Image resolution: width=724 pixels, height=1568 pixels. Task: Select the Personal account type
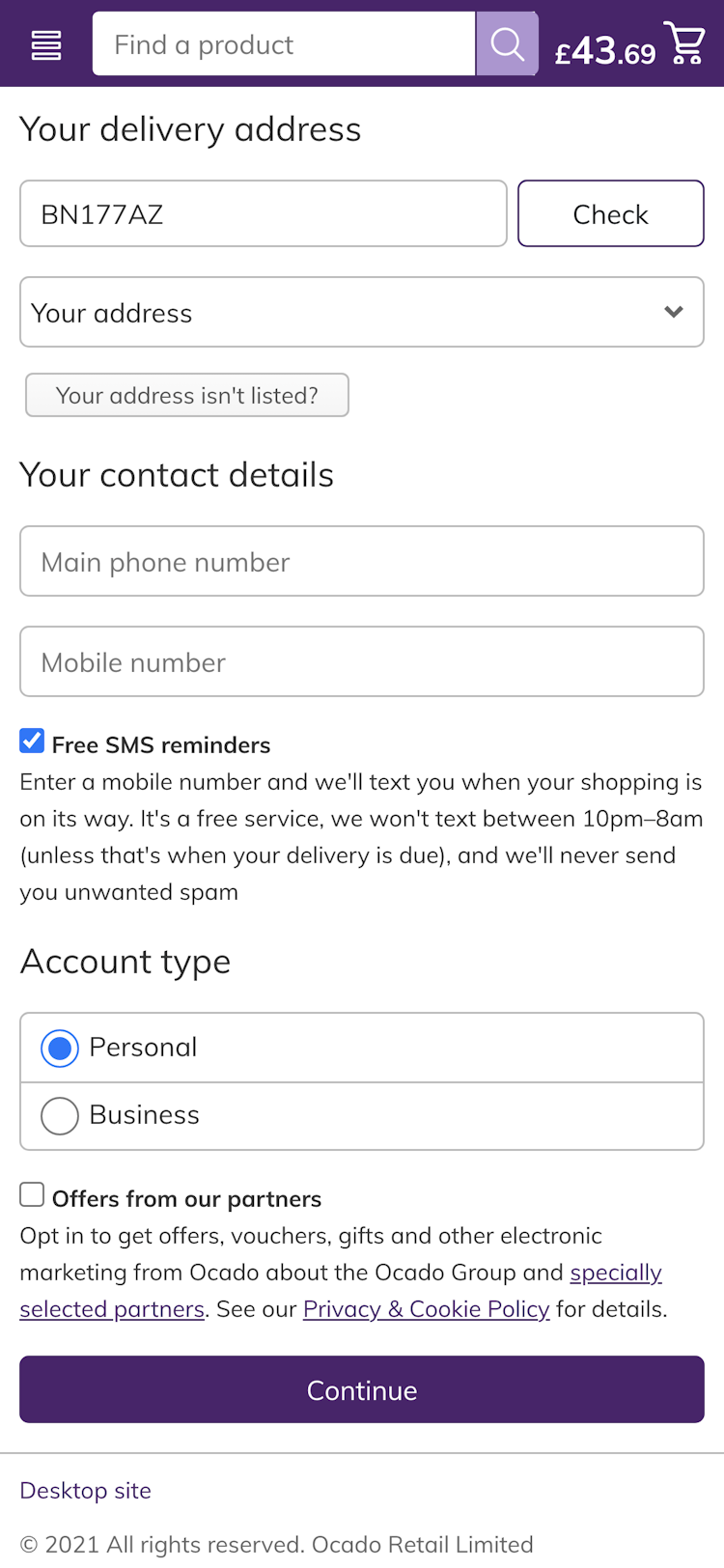[60, 1049]
